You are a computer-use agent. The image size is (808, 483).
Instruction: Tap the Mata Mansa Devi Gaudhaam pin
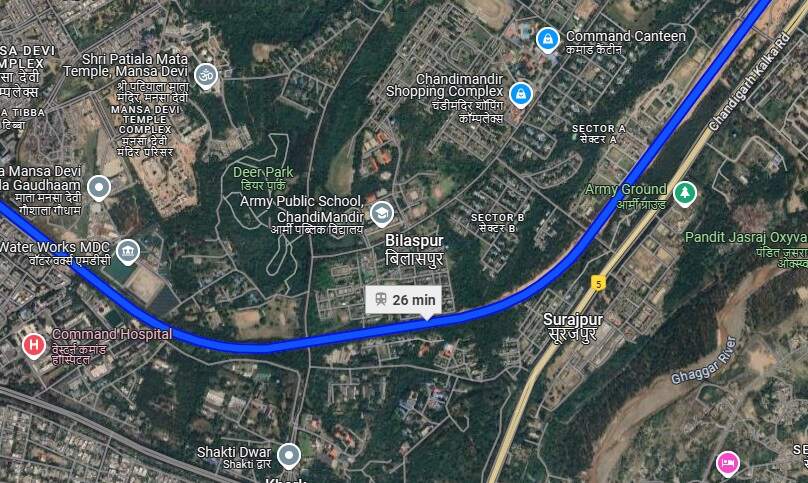98,187
